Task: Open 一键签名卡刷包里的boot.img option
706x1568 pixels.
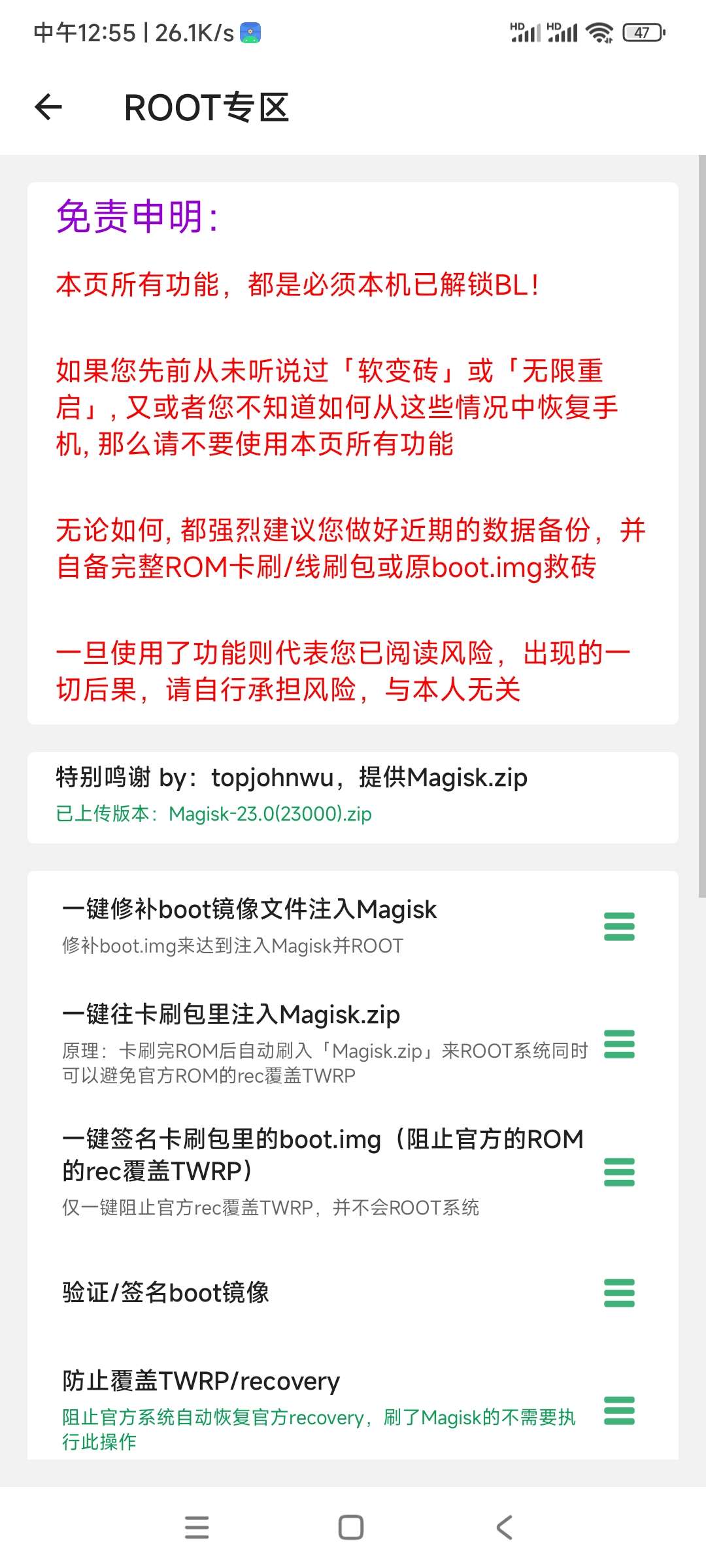Action: 327,1171
